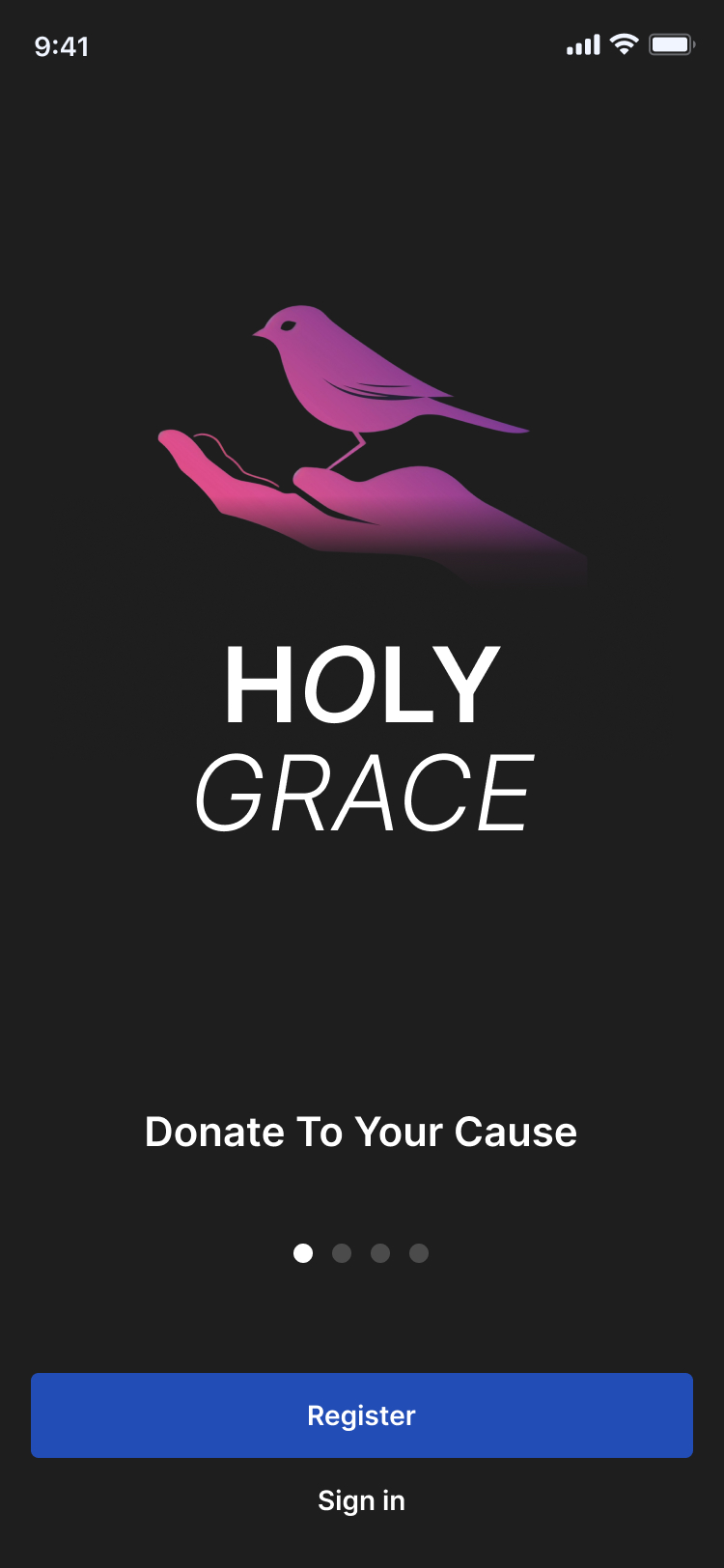Tap the blue Register button
724x1568 pixels.
tap(361, 1414)
